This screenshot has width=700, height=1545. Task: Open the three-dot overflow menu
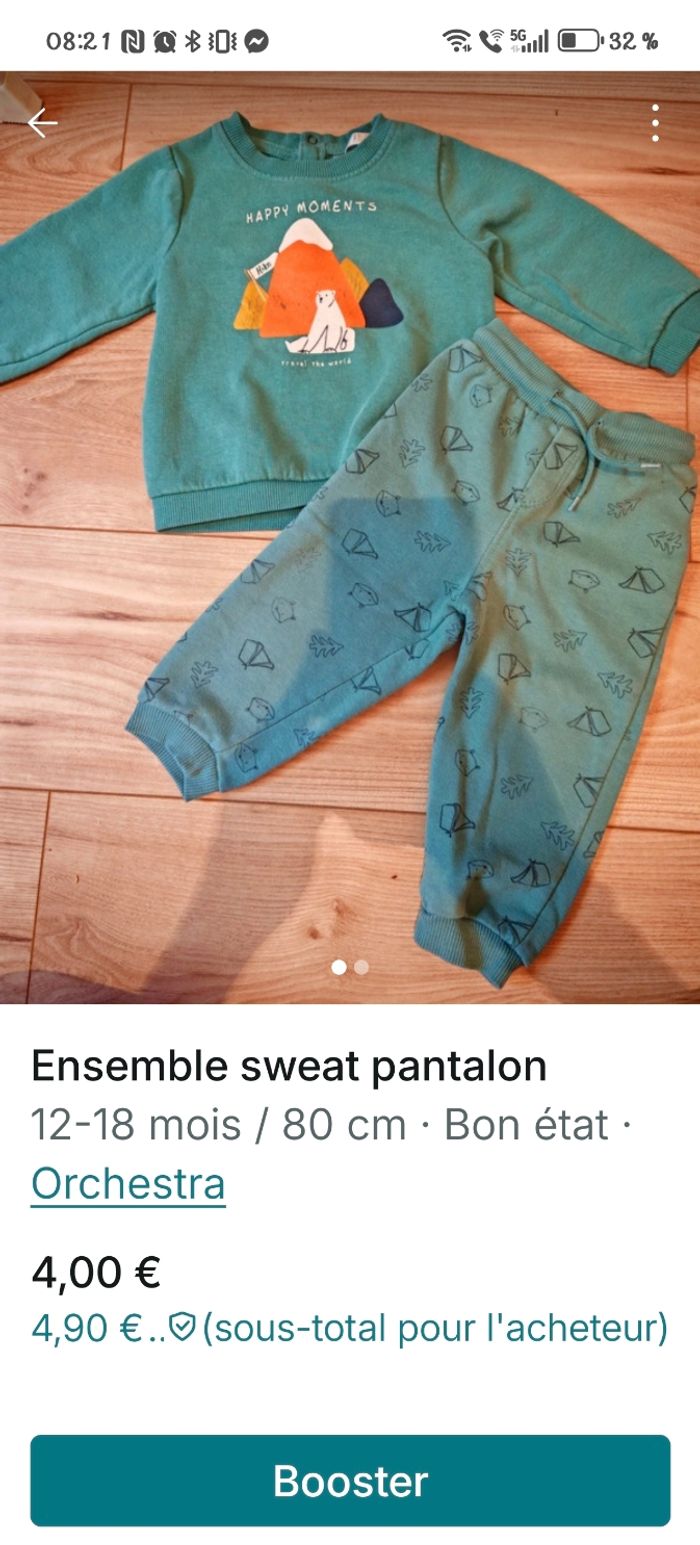(655, 123)
